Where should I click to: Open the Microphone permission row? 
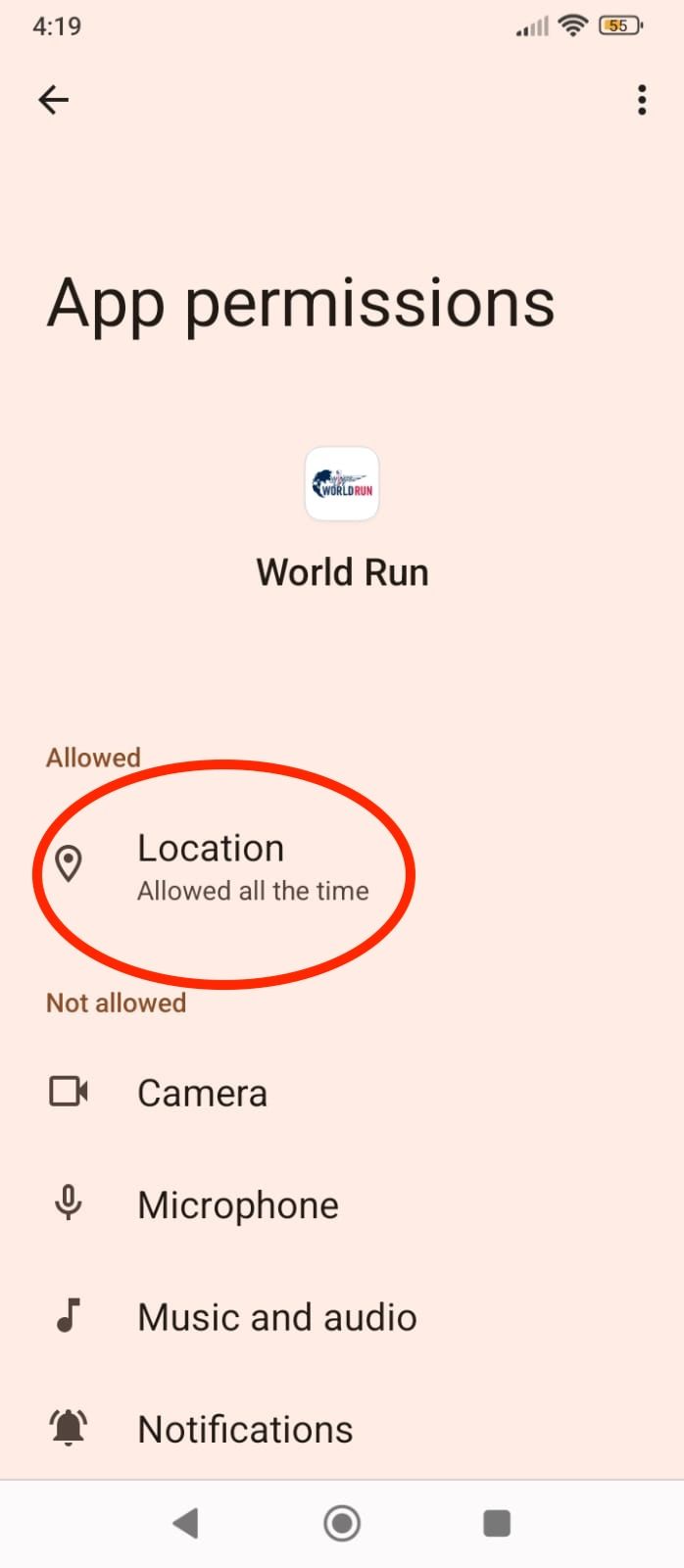[x=237, y=1205]
